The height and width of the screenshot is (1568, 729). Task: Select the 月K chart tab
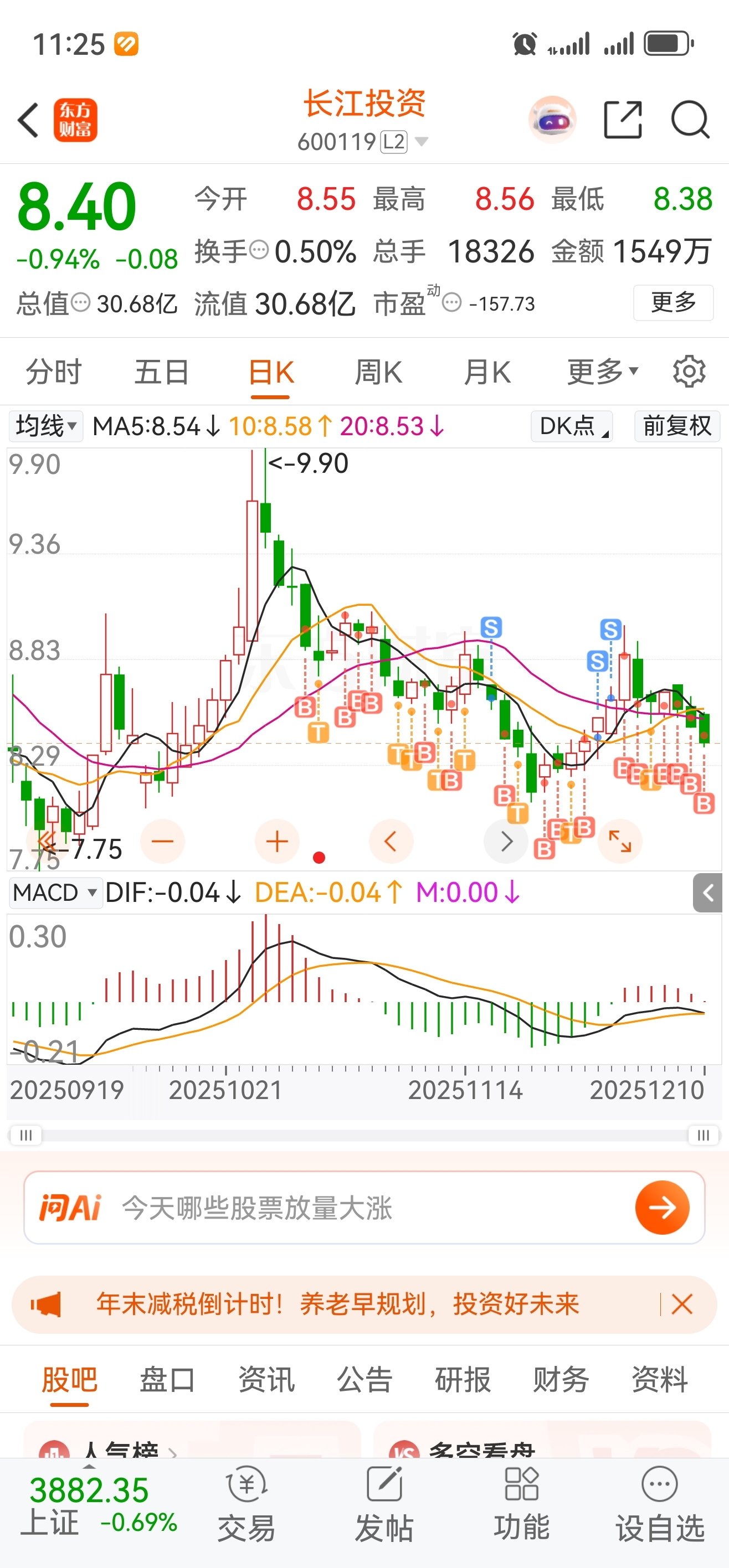pos(486,372)
